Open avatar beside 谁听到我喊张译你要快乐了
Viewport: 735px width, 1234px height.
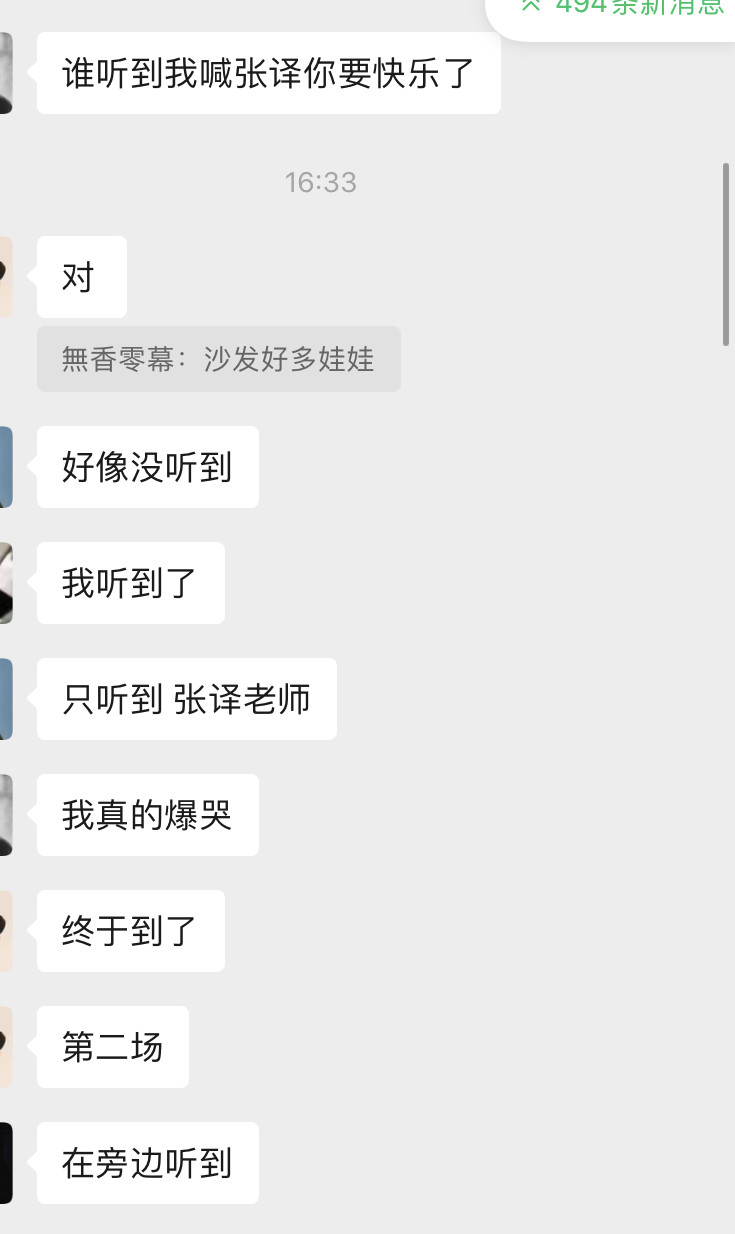coord(6,73)
